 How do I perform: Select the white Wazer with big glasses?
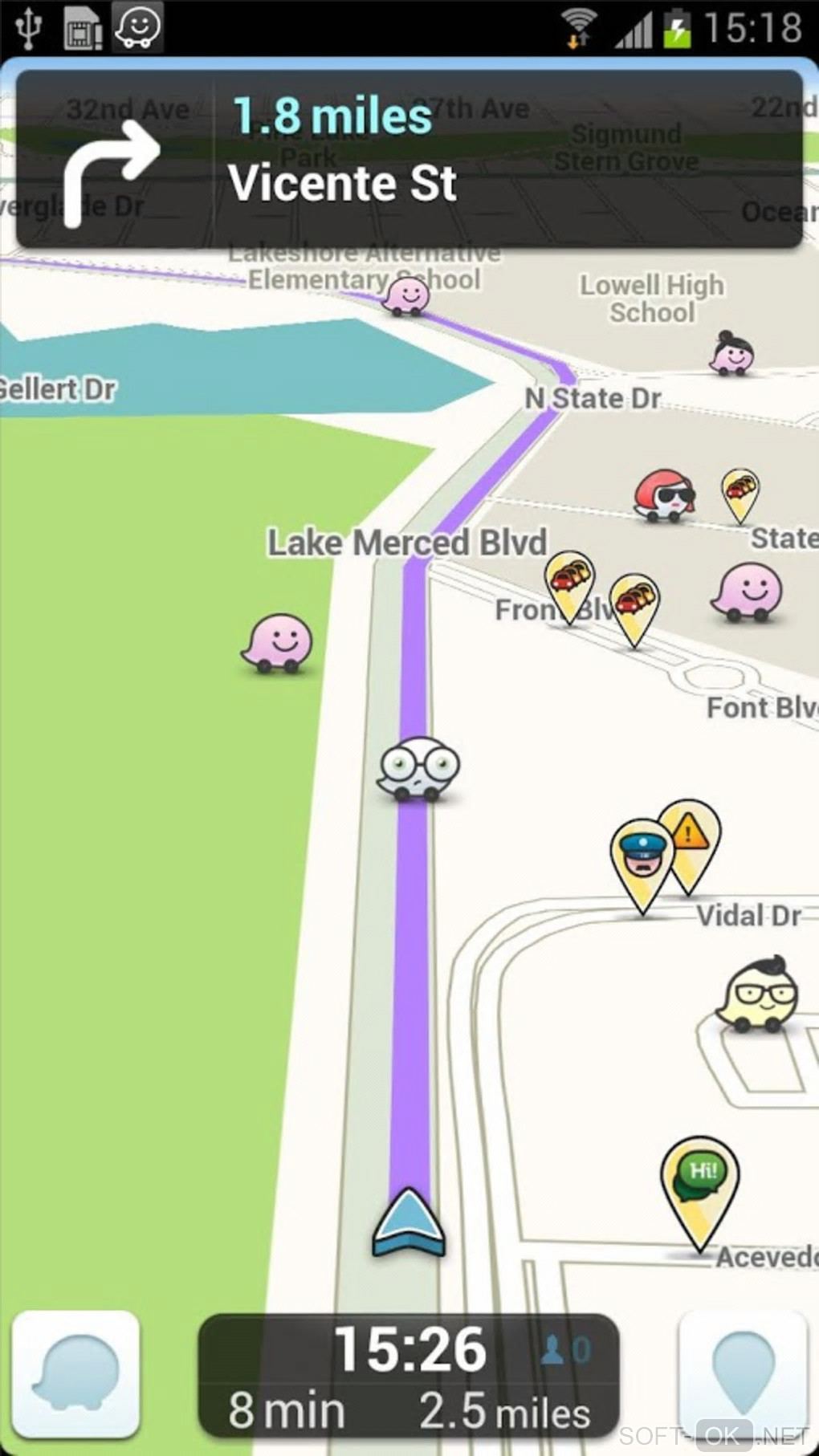418,768
